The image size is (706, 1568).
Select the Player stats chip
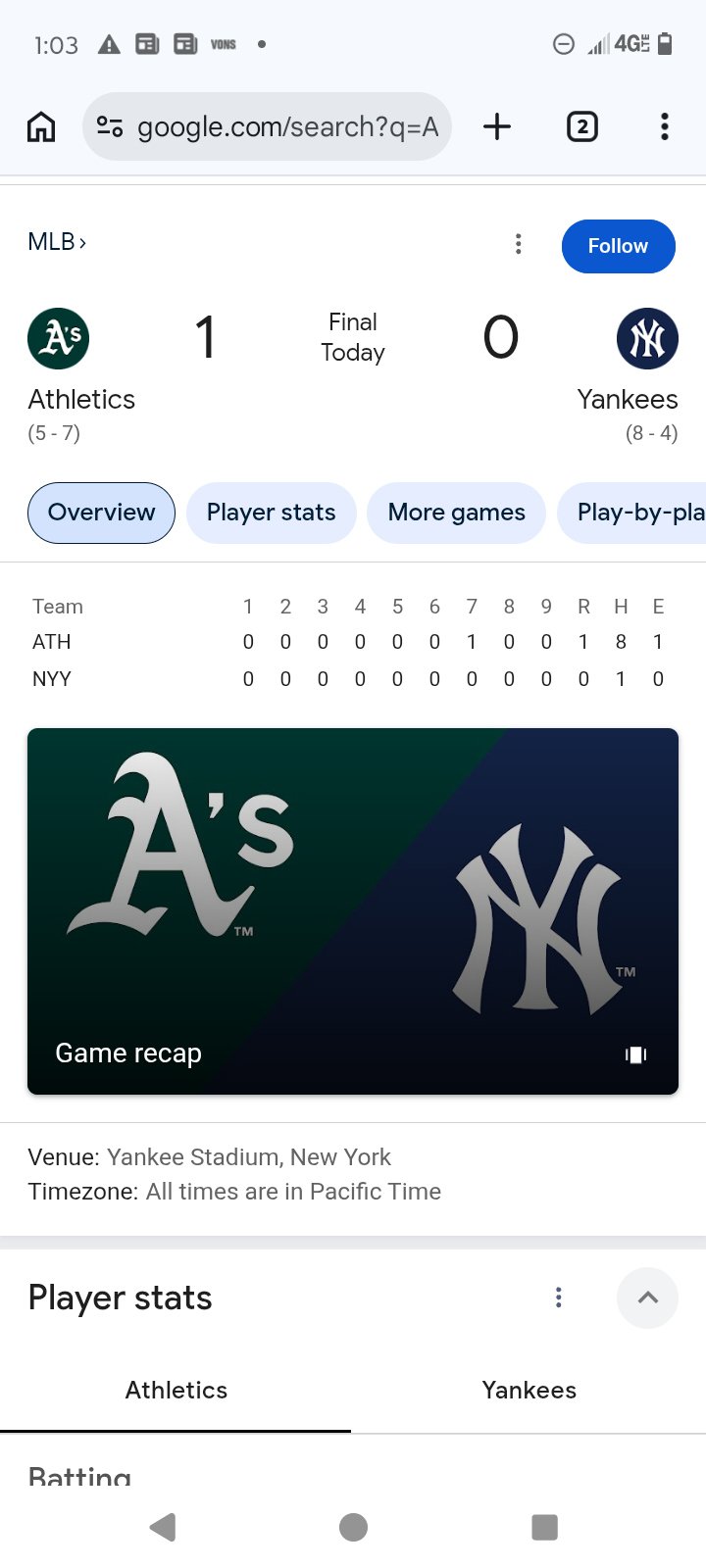pyautogui.click(x=271, y=513)
